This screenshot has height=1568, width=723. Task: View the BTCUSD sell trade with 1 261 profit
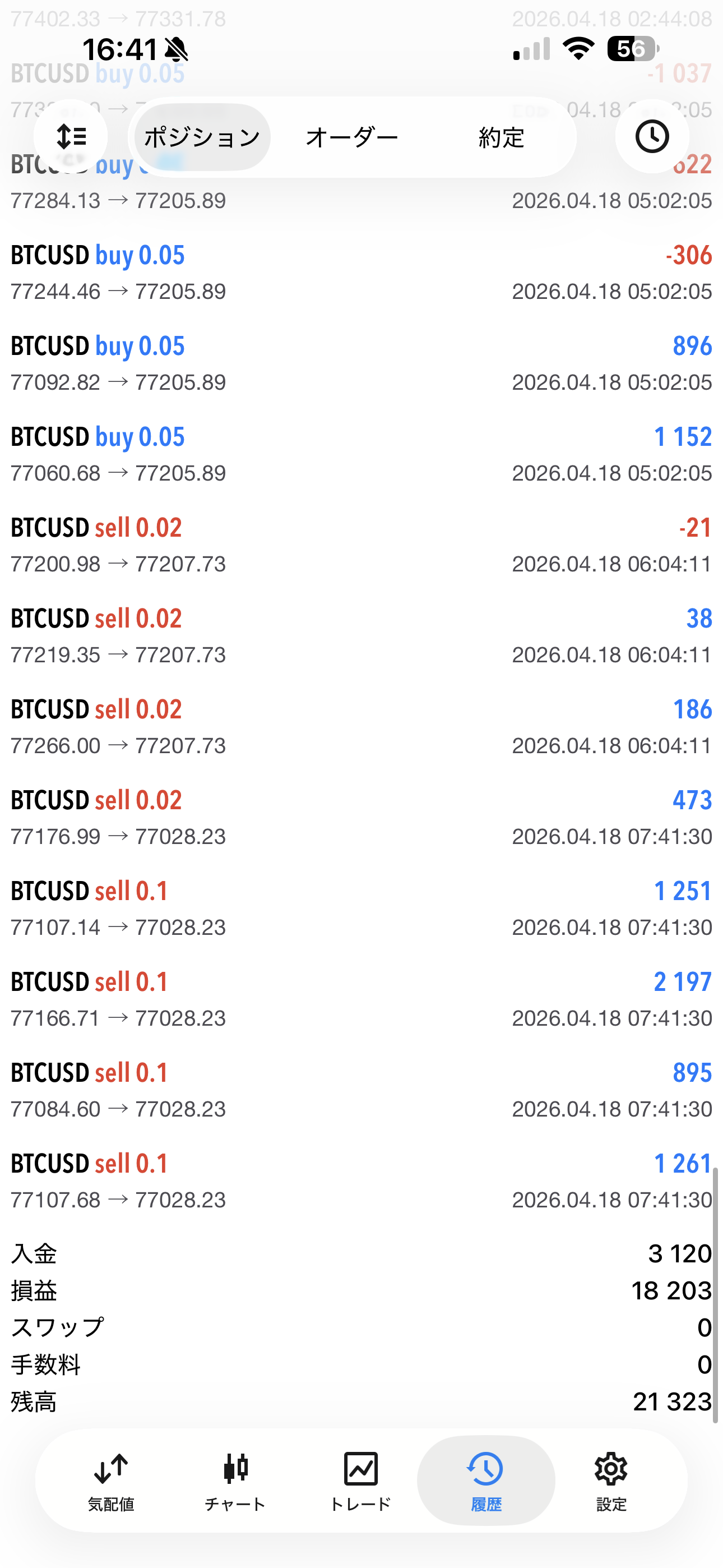point(361,1181)
